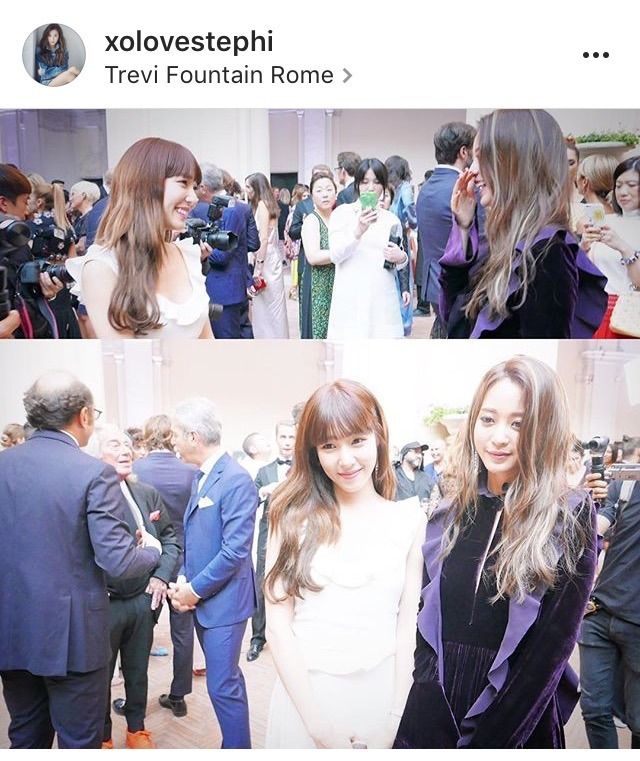
Task: Tap the post photo collage
Action: [x=320, y=430]
